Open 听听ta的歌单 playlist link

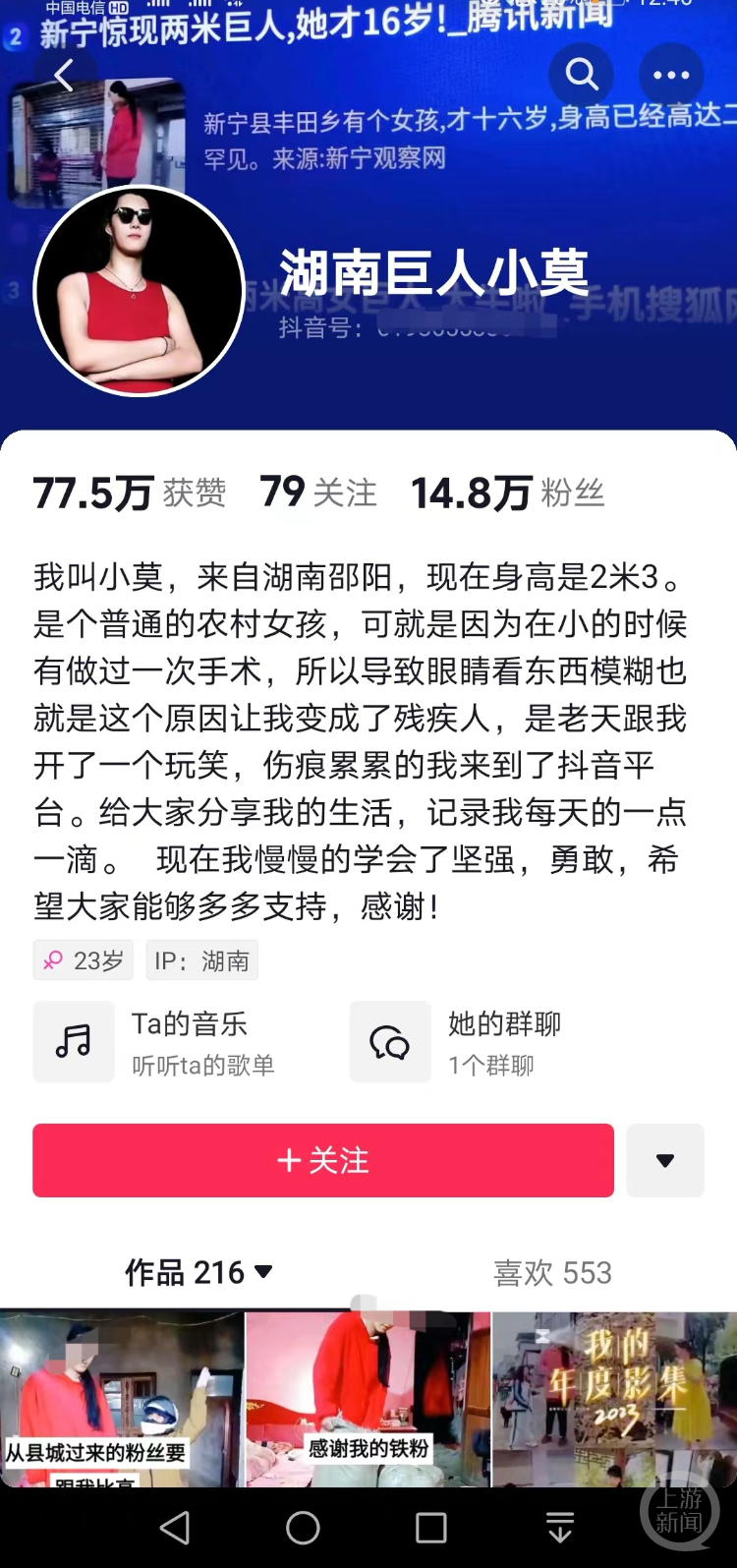[203, 1065]
